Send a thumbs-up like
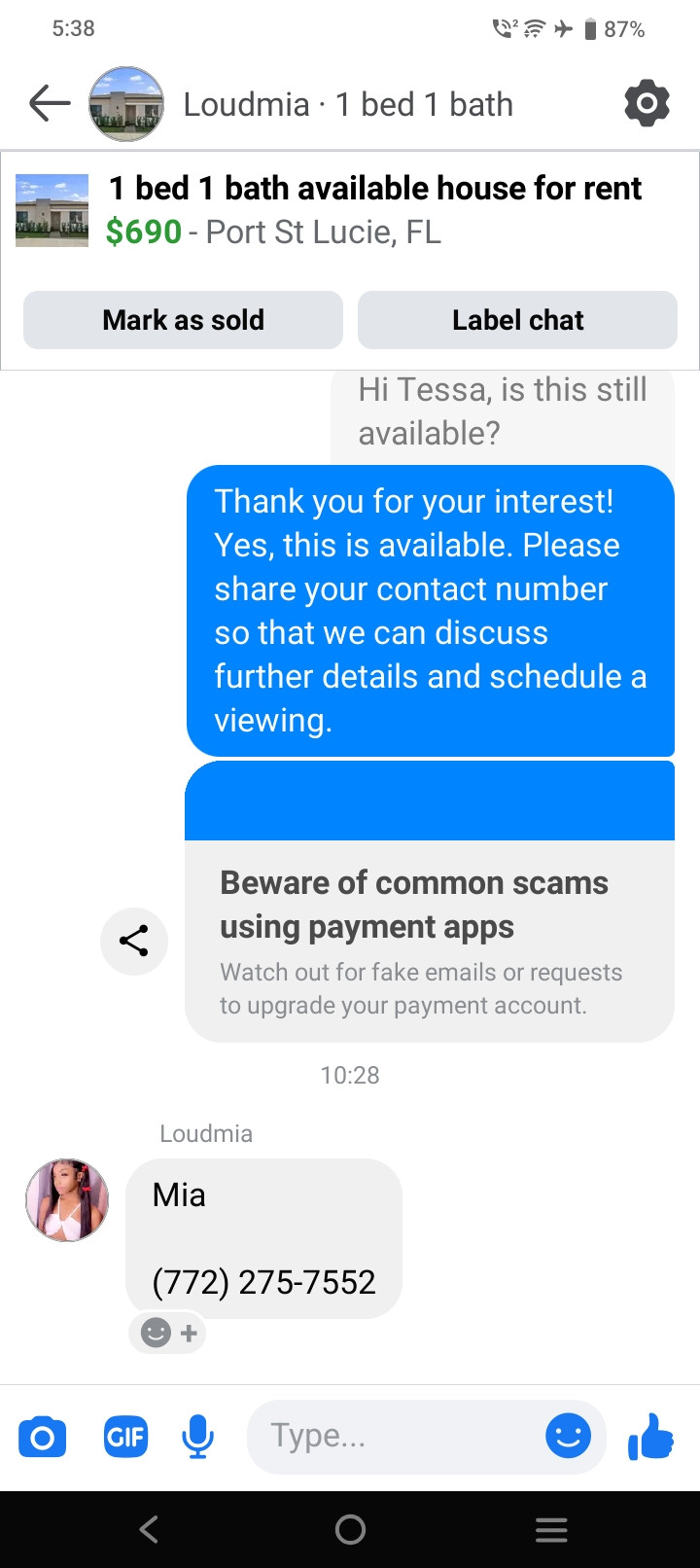 click(651, 1436)
